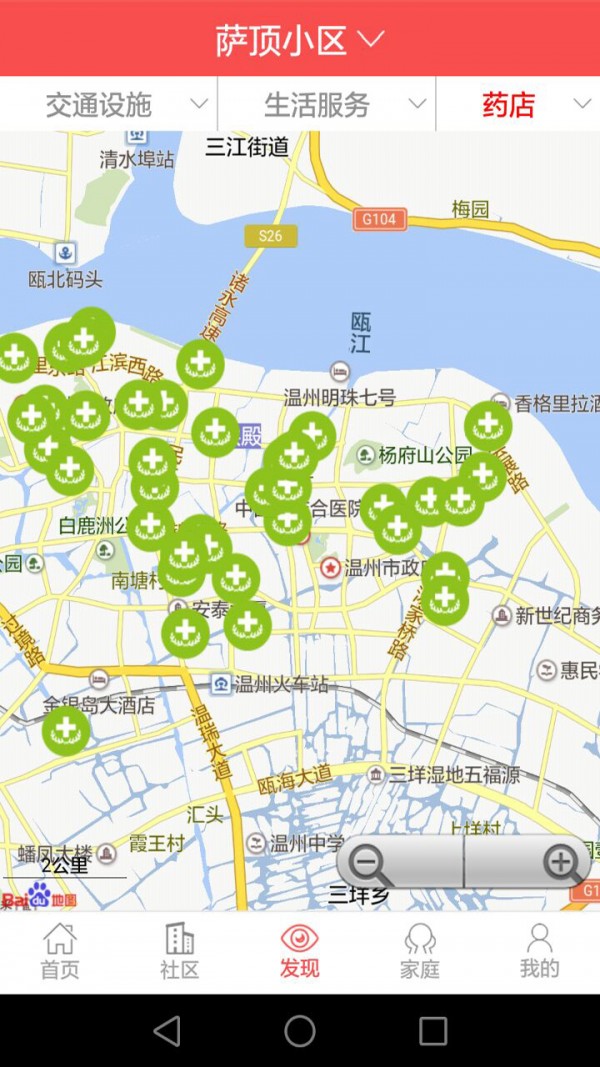The image size is (600, 1067).
Task: Tap pharmacy marker near 金银岛大酒店
Action: coord(66,729)
